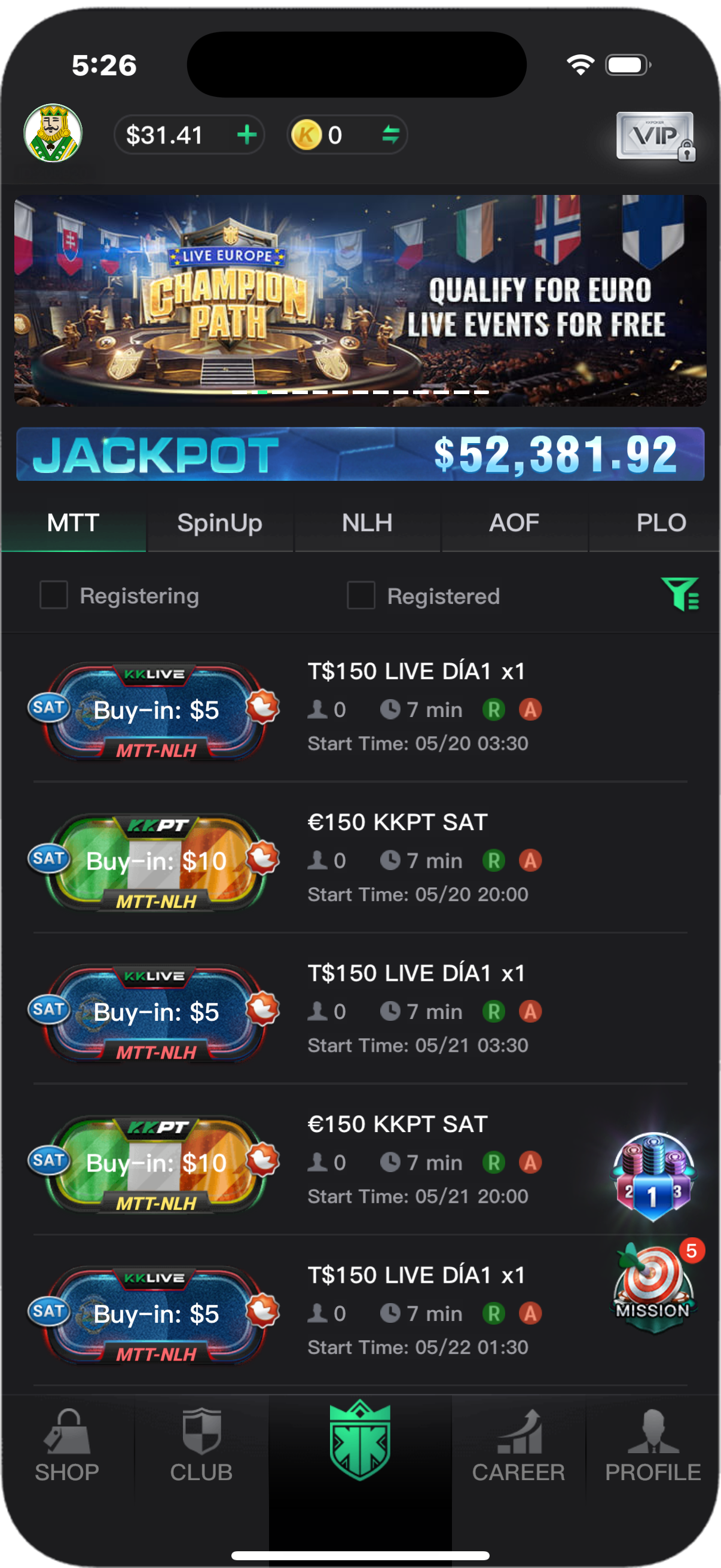The image size is (721, 1568).
Task: Open the Career tab
Action: point(518,1445)
